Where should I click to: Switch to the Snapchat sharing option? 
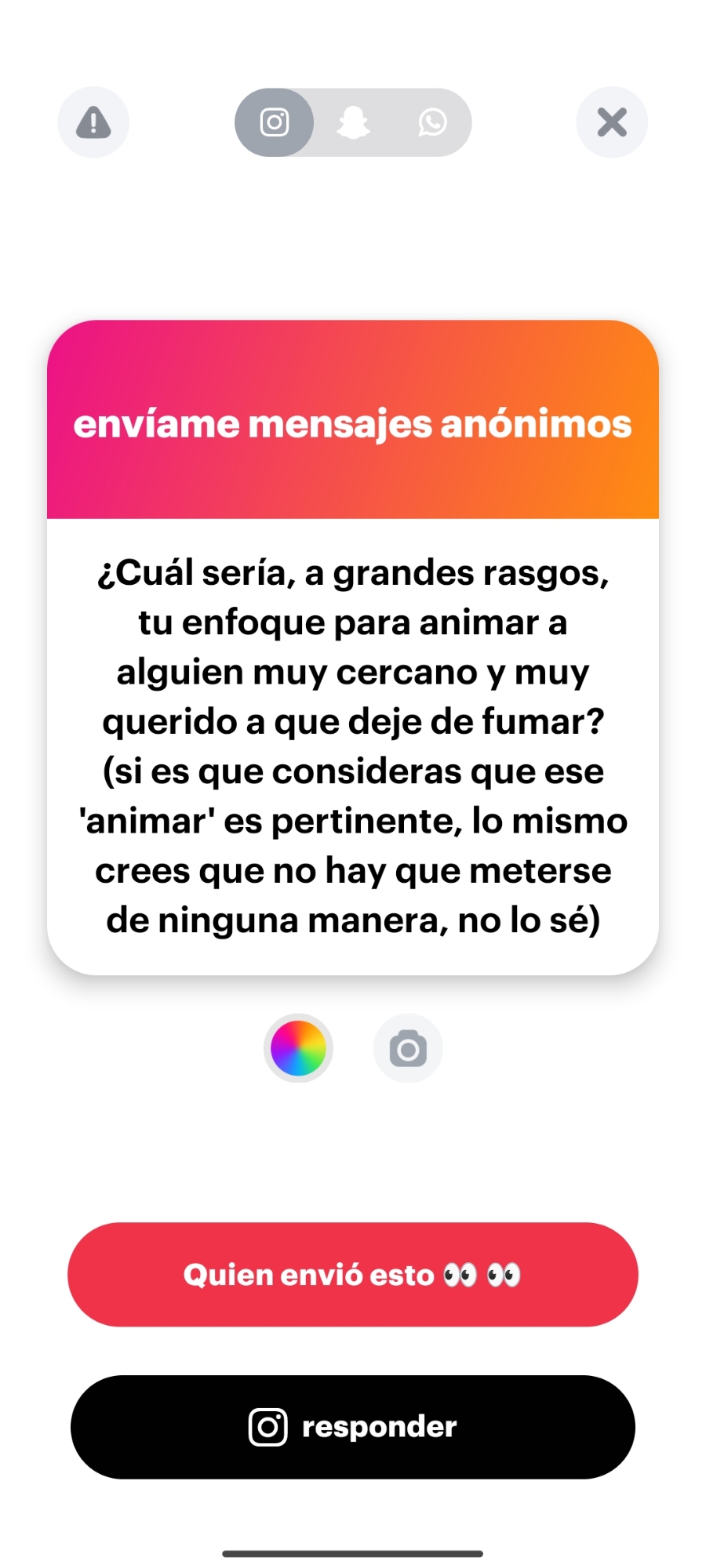coord(353,122)
